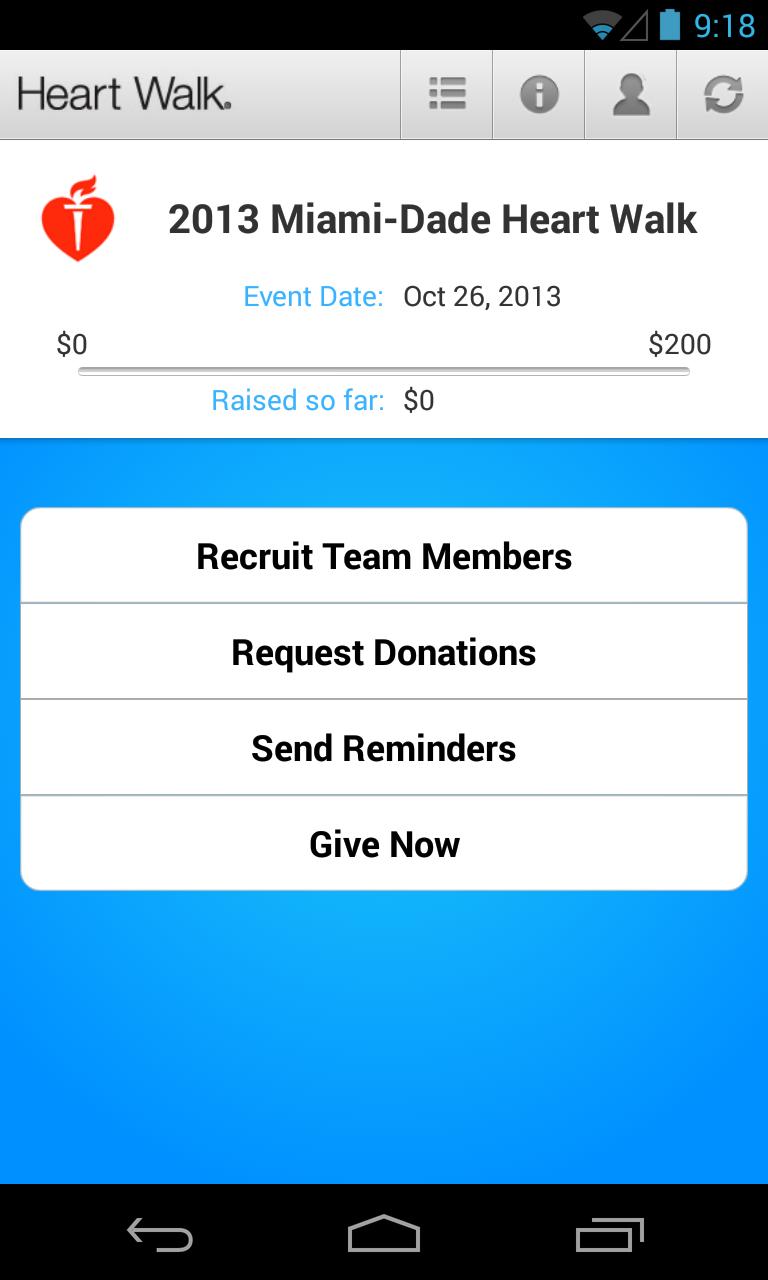
Task: Open Request Donations
Action: (x=384, y=651)
